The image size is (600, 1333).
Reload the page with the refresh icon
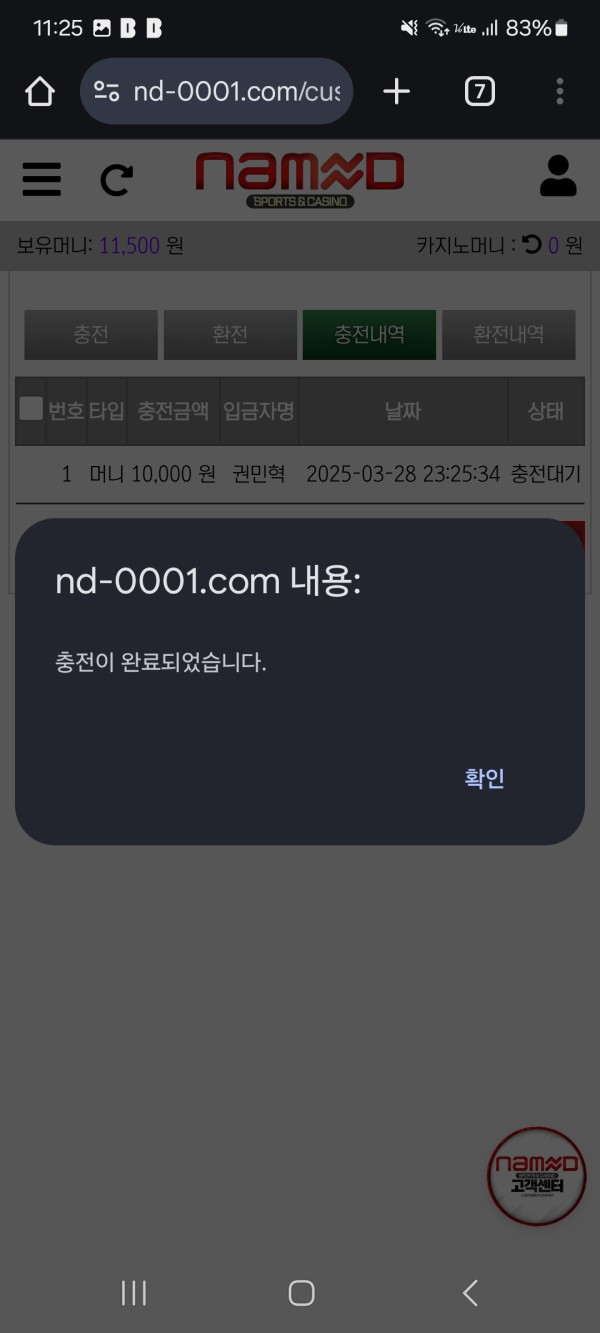pos(116,179)
